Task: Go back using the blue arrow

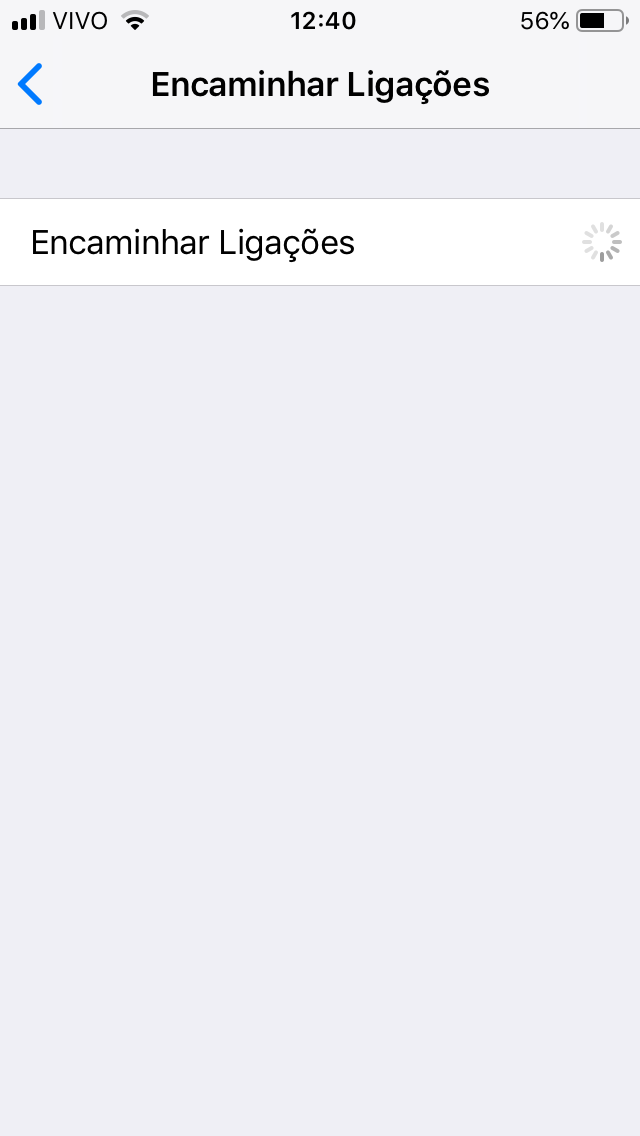Action: tap(31, 84)
